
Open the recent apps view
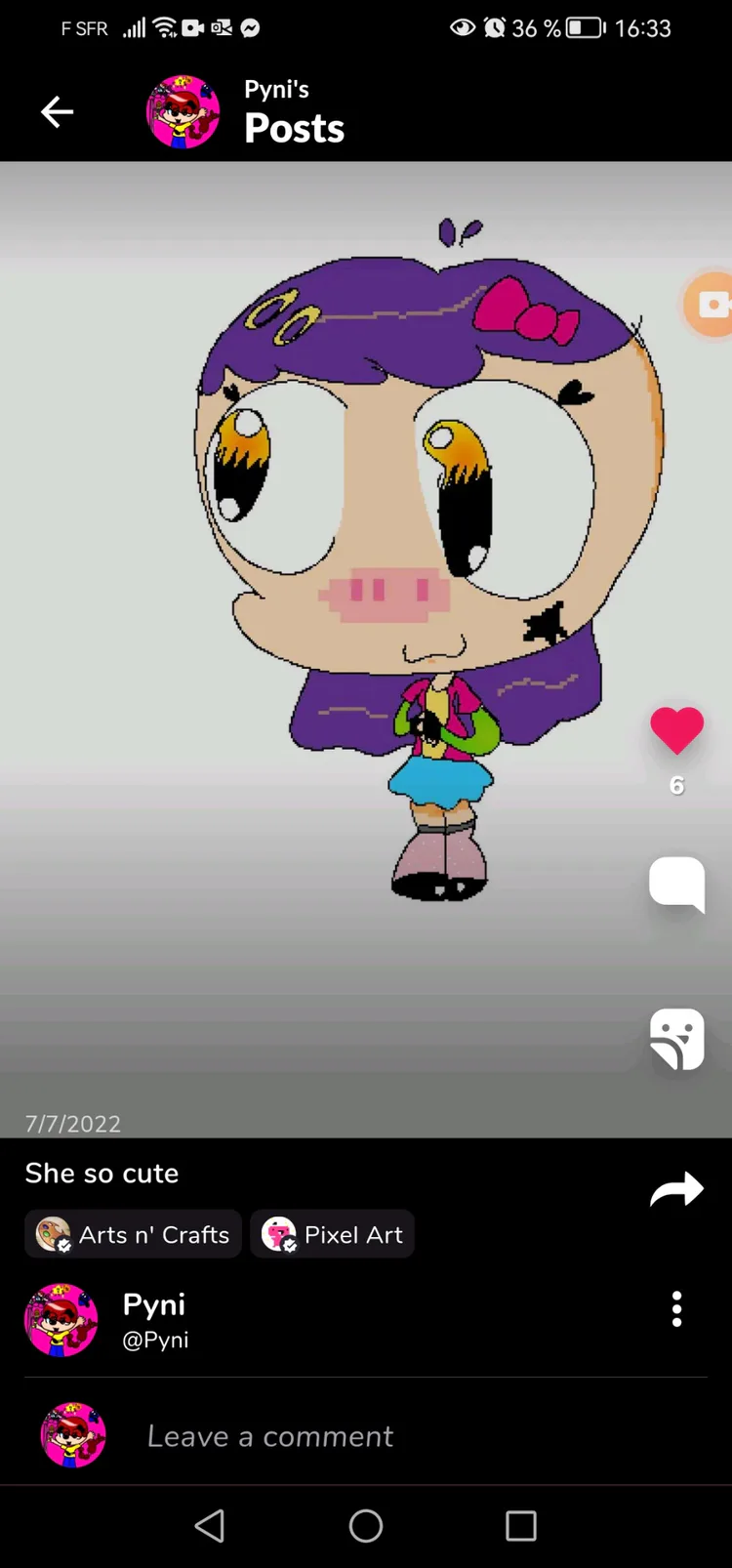(x=520, y=1525)
